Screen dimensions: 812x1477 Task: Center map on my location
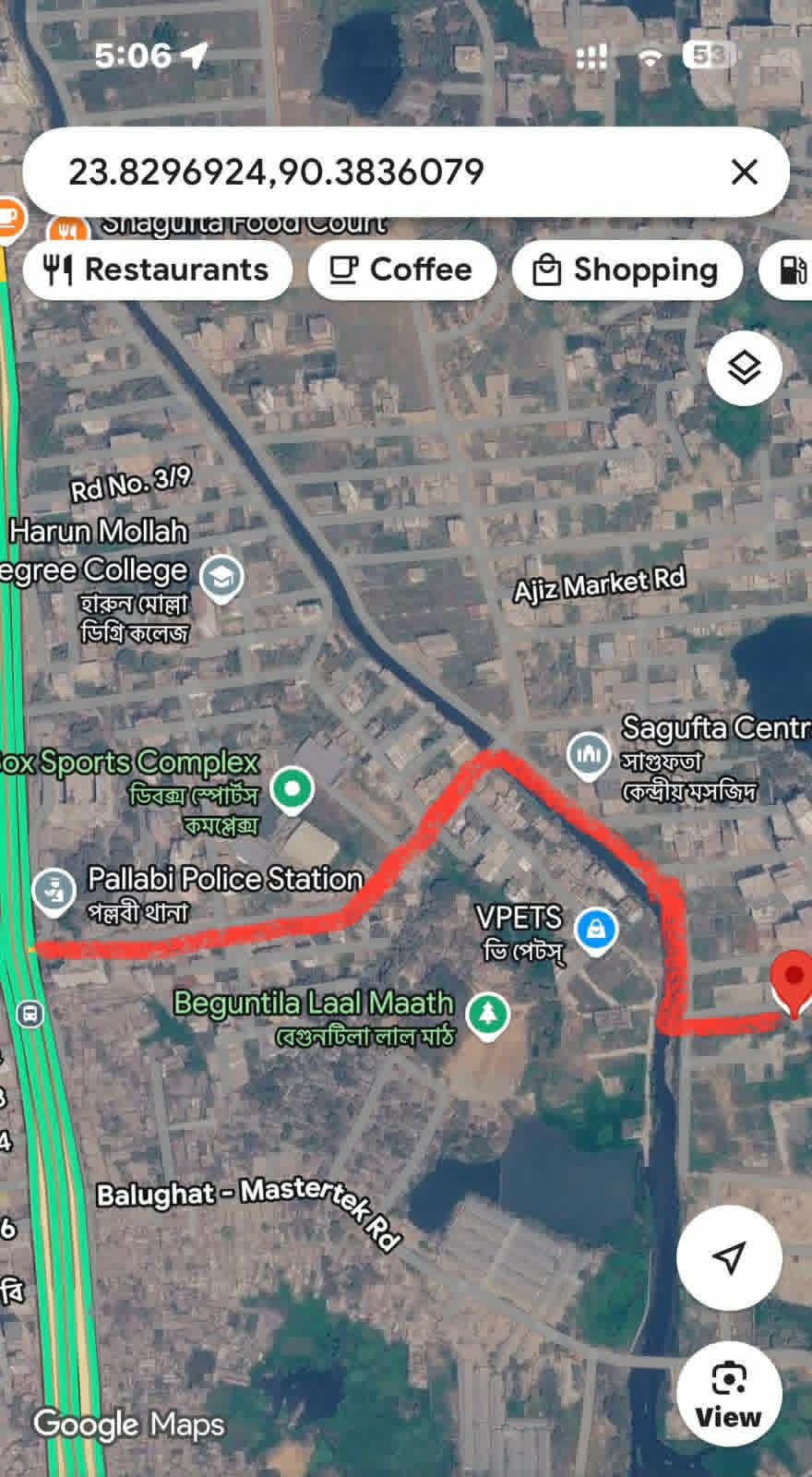[729, 1257]
